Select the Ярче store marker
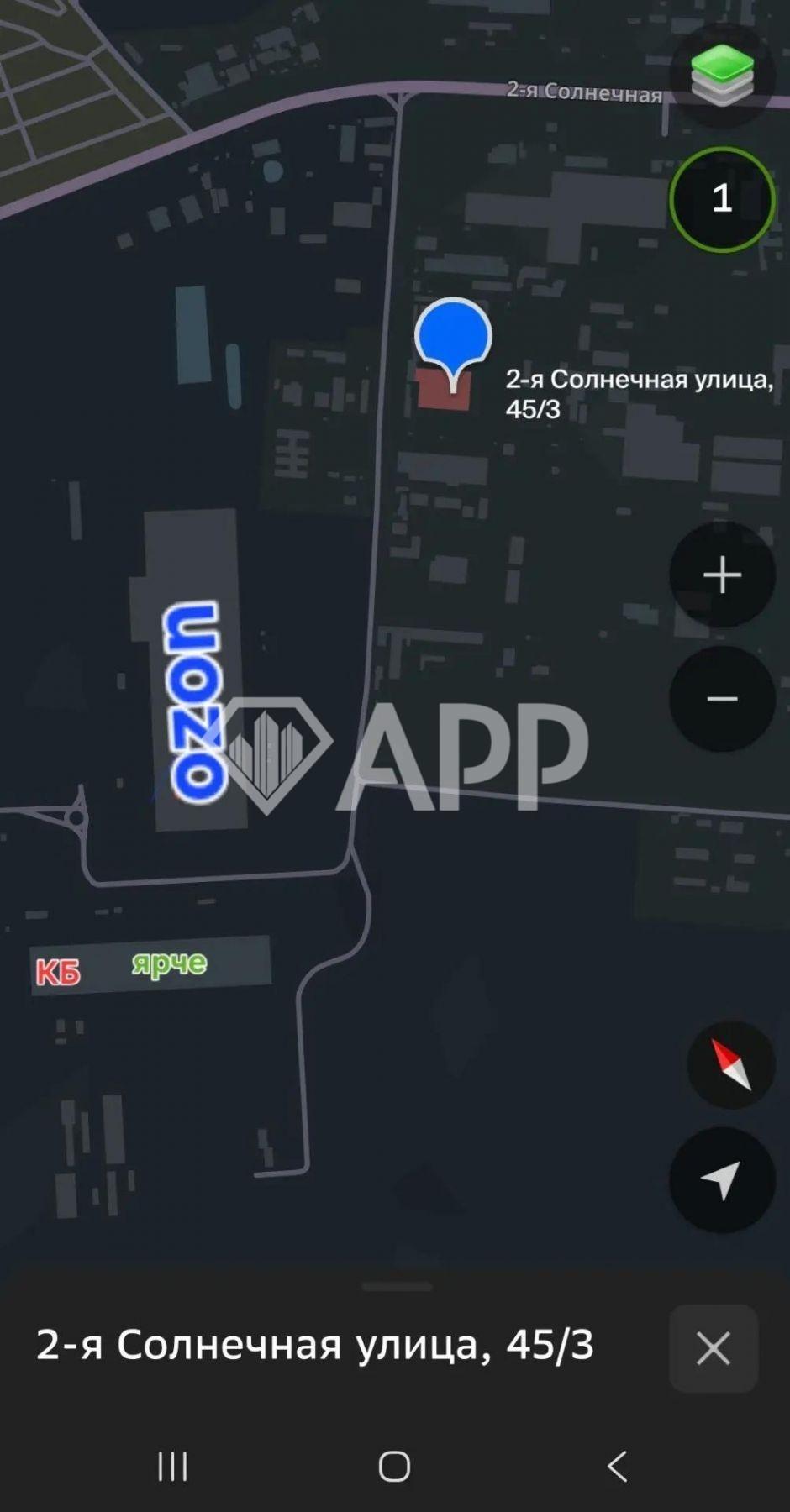This screenshot has height=1512, width=790. [170, 963]
